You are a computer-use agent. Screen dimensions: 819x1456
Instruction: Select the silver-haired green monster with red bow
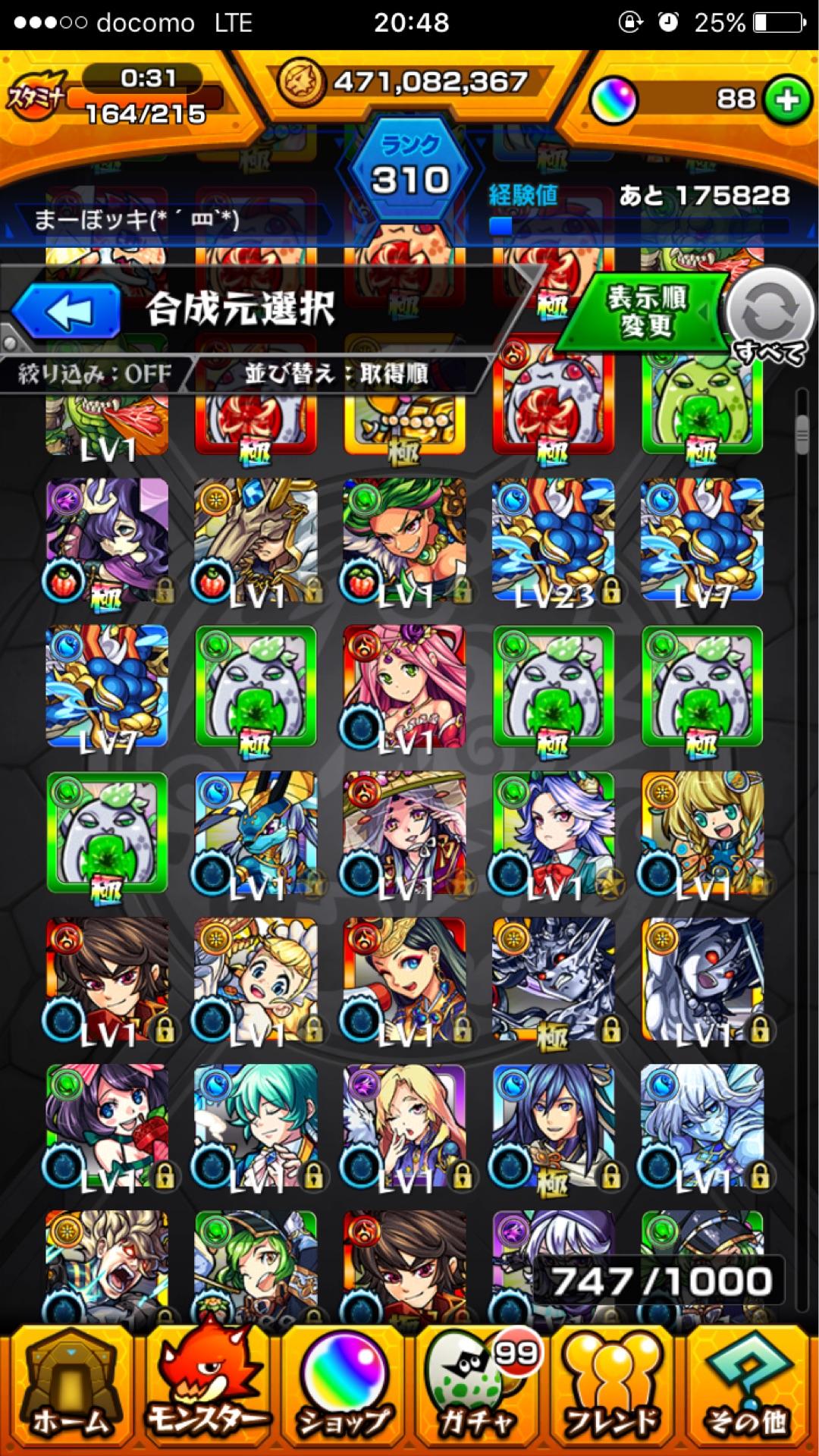(553, 834)
